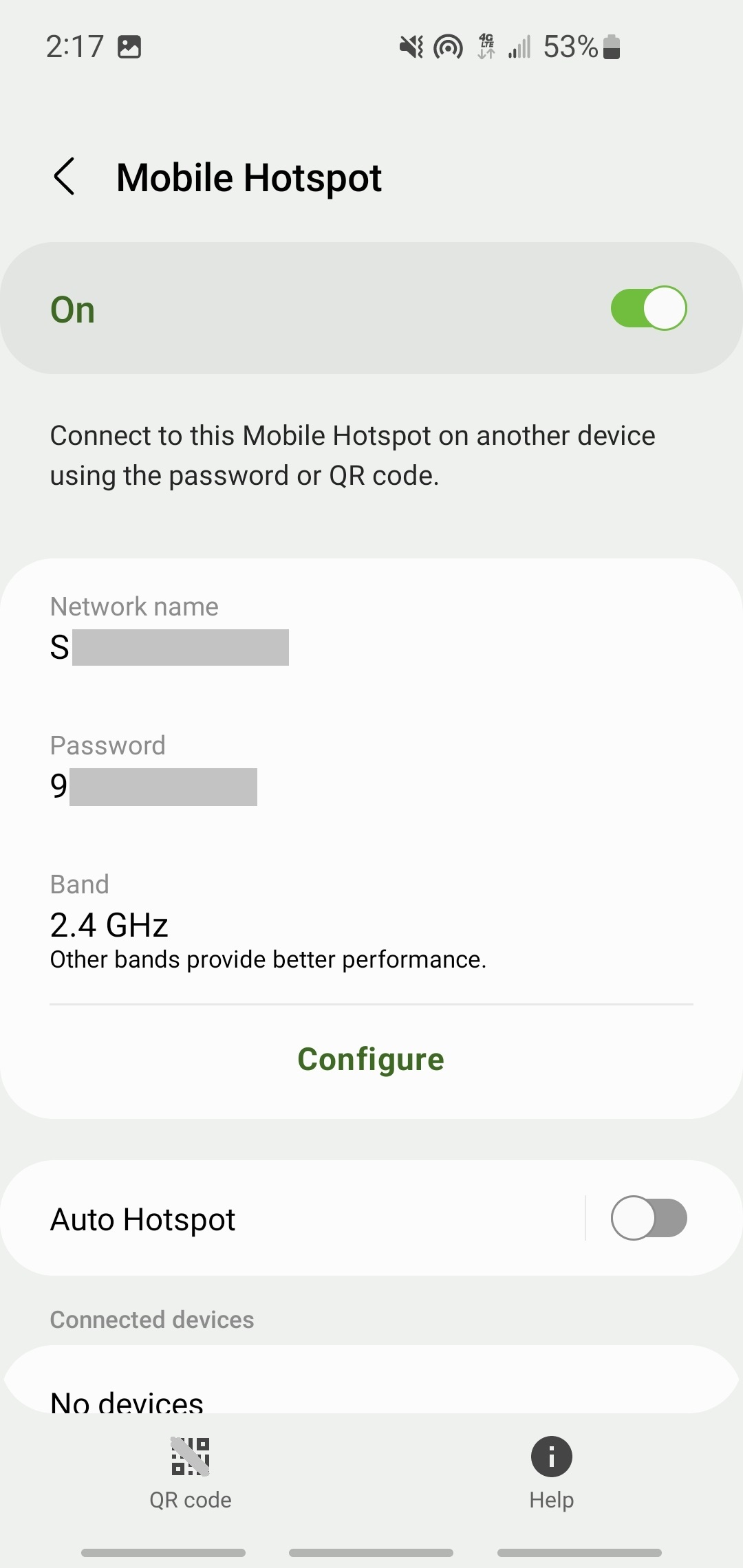Enable the Auto Hotspot switch

tap(647, 1219)
